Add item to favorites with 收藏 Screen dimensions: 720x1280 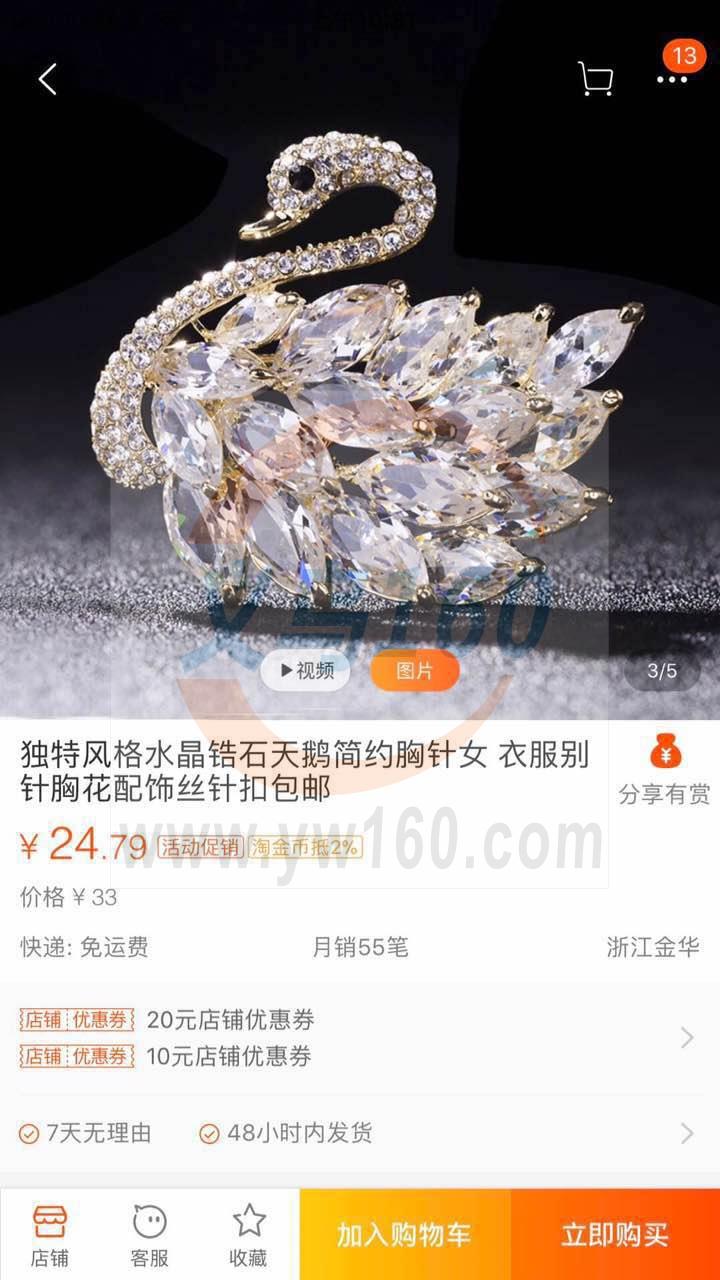[x=248, y=1235]
